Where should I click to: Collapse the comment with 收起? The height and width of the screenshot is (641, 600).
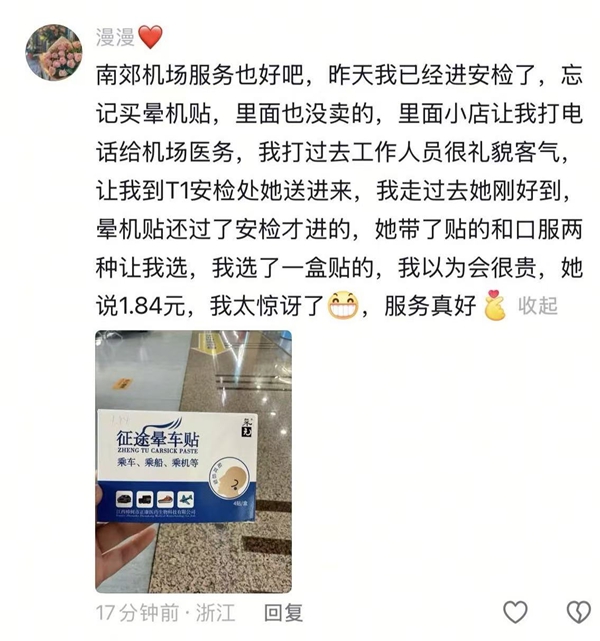537,306
